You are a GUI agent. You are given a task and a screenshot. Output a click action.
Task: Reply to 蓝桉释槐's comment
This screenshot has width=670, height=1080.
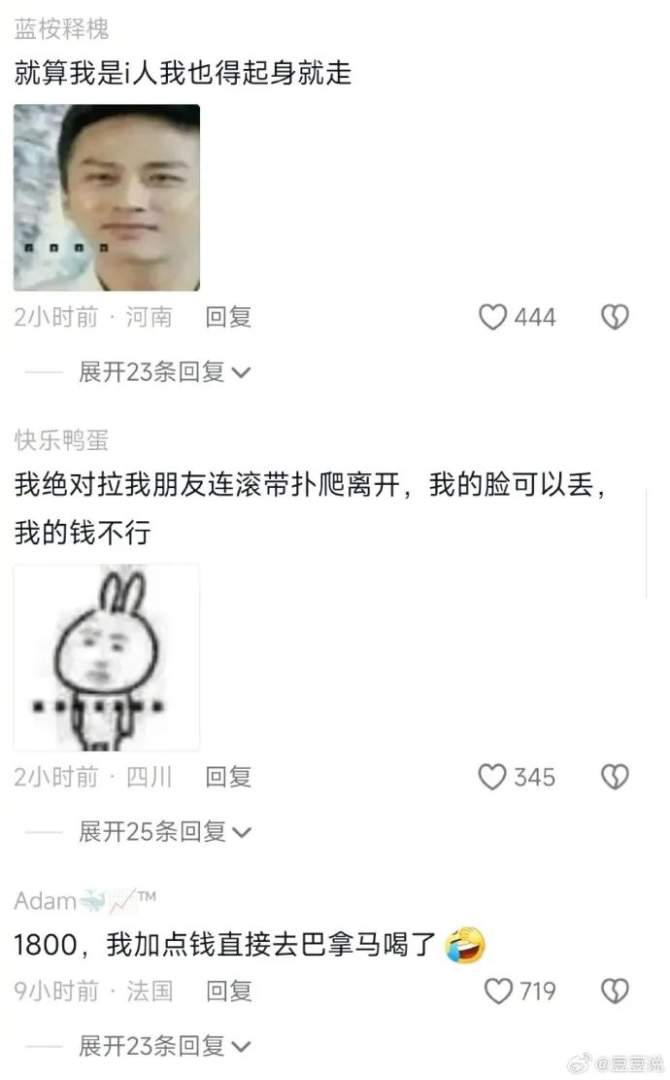228,318
